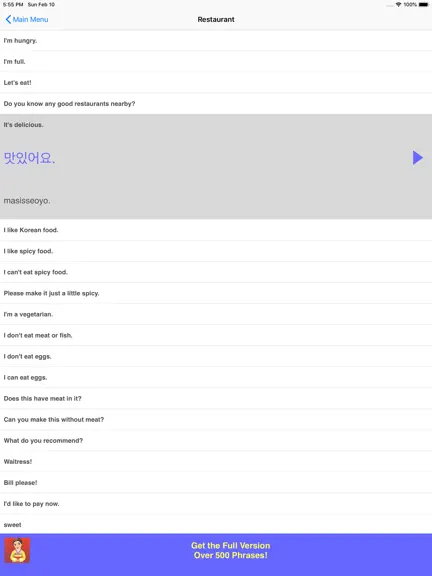Tap "I don't eat eggs."
This screenshot has height=576, width=432.
pos(216,356)
